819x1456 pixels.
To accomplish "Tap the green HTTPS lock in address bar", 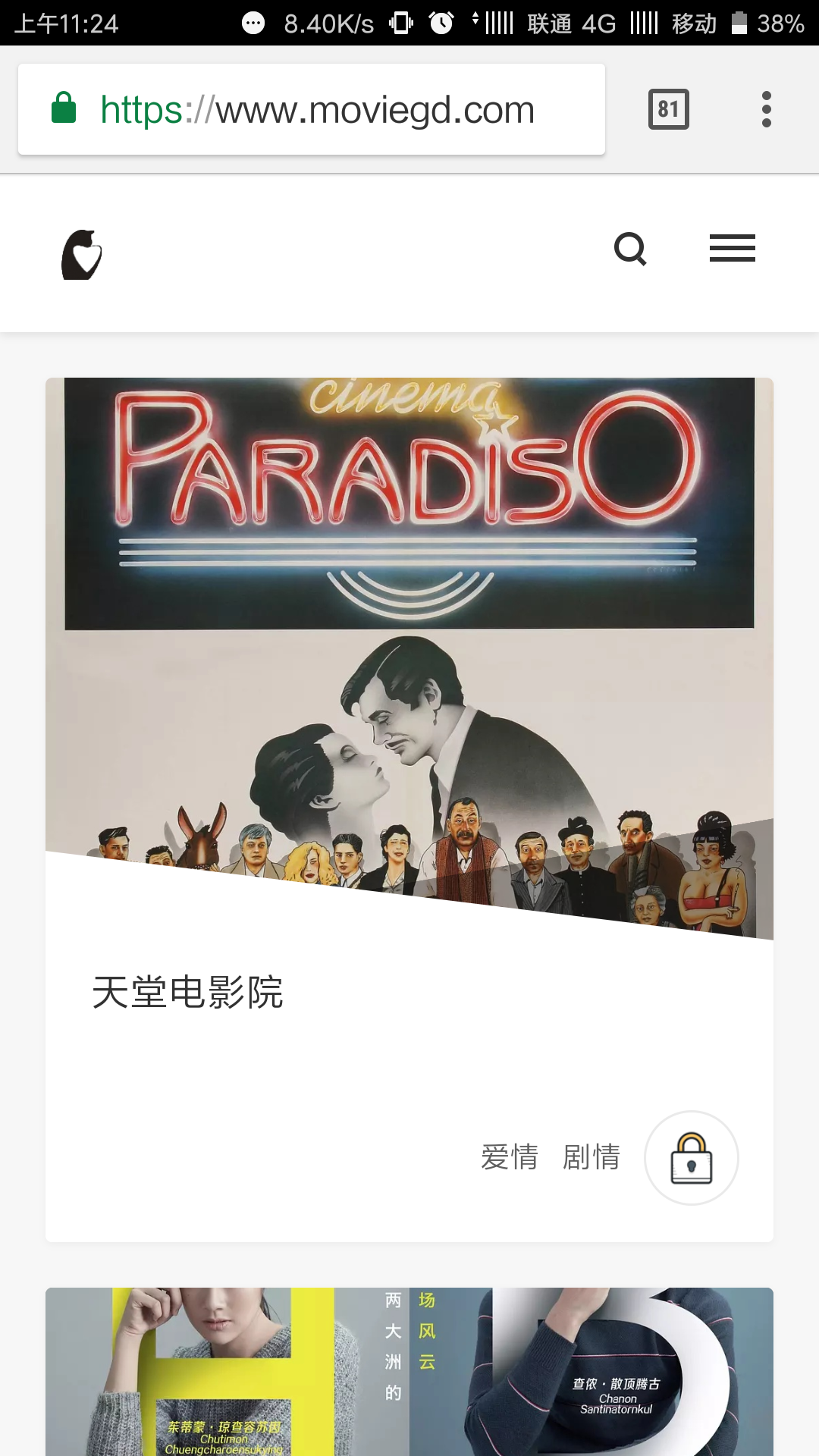I will pyautogui.click(x=64, y=108).
